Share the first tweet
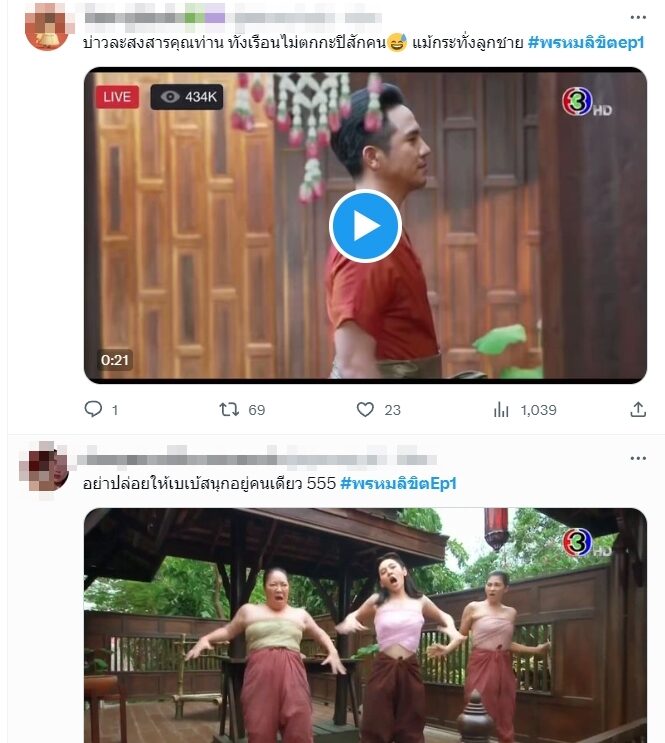Screen dimensions: 665x743 point(637,409)
